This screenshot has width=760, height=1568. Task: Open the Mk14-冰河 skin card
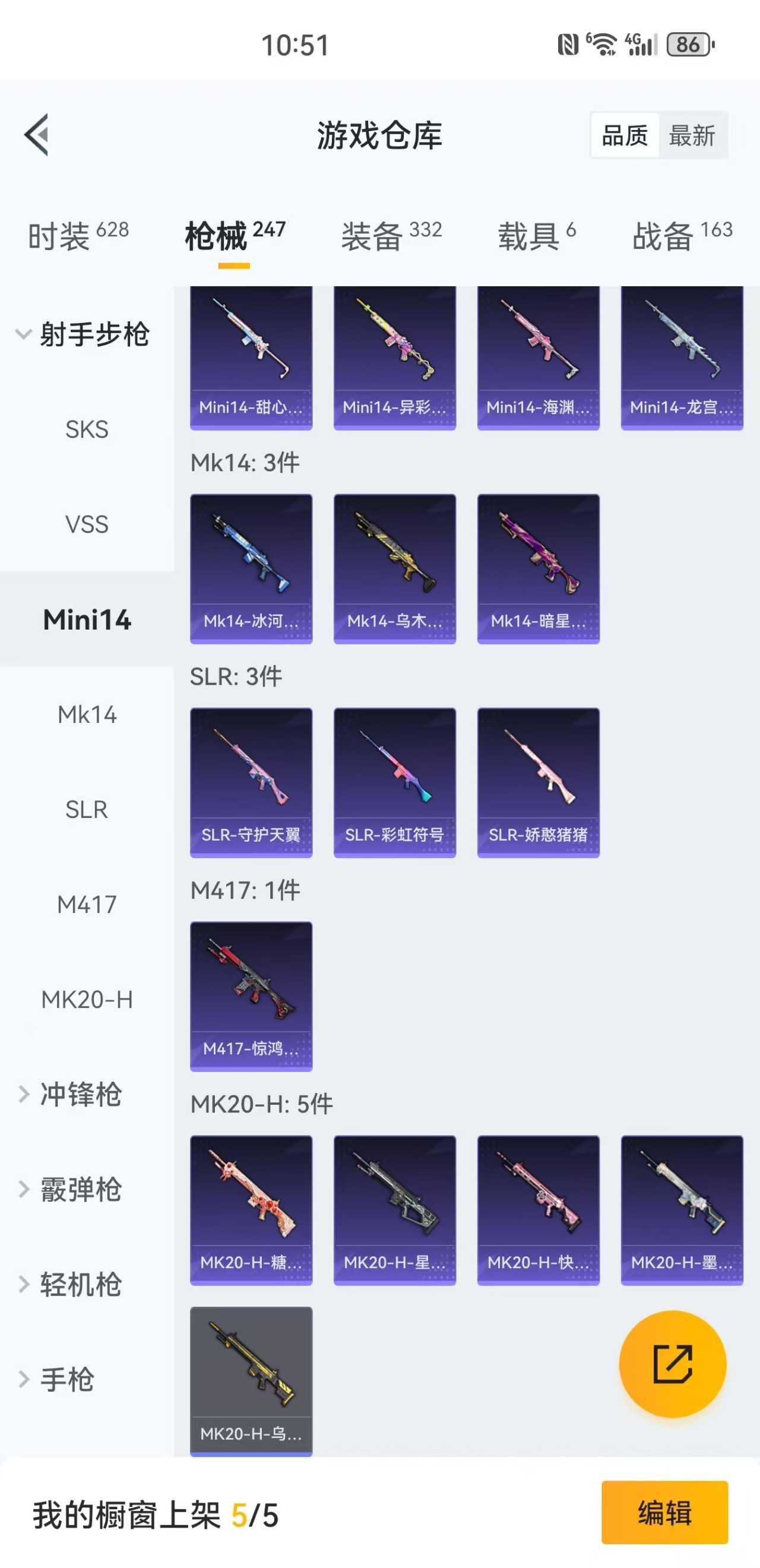(251, 568)
